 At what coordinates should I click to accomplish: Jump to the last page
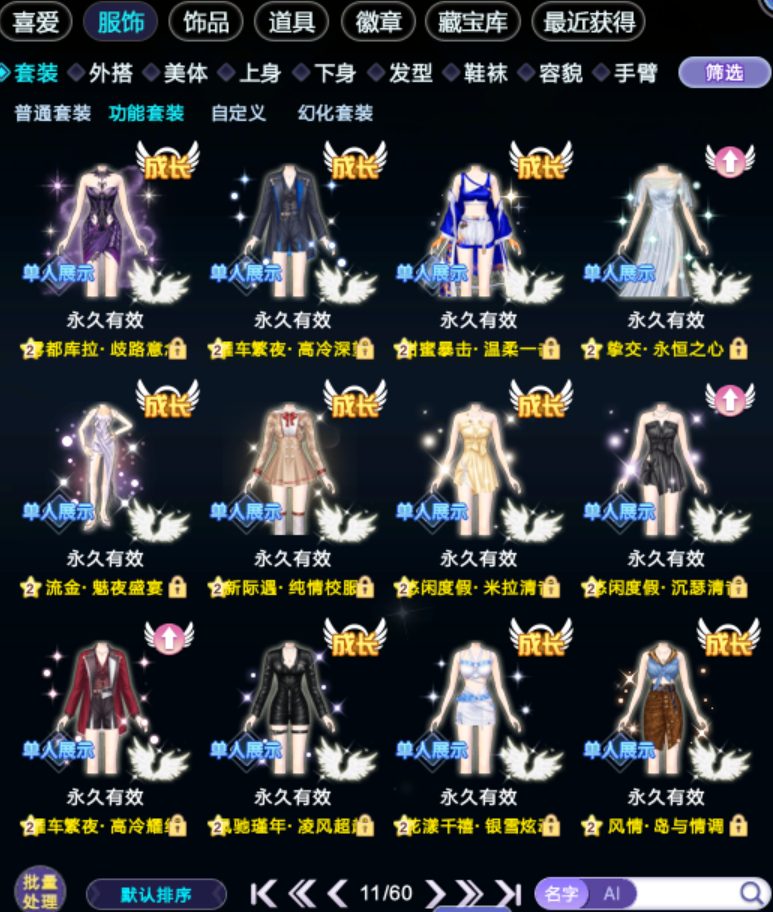click(509, 893)
